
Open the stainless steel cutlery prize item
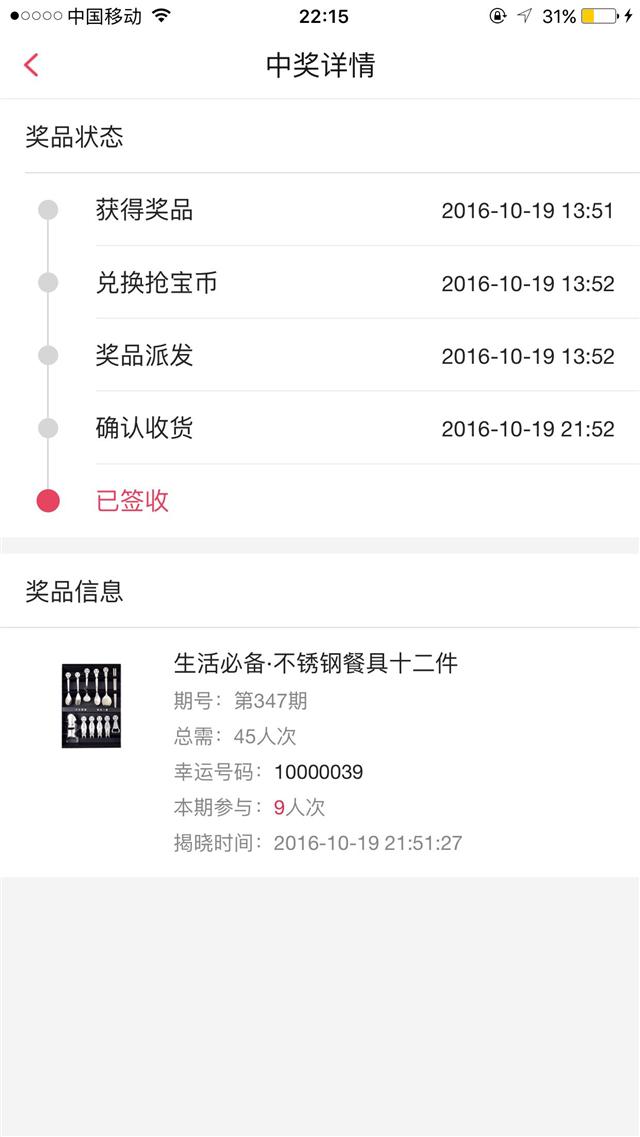coord(320,753)
